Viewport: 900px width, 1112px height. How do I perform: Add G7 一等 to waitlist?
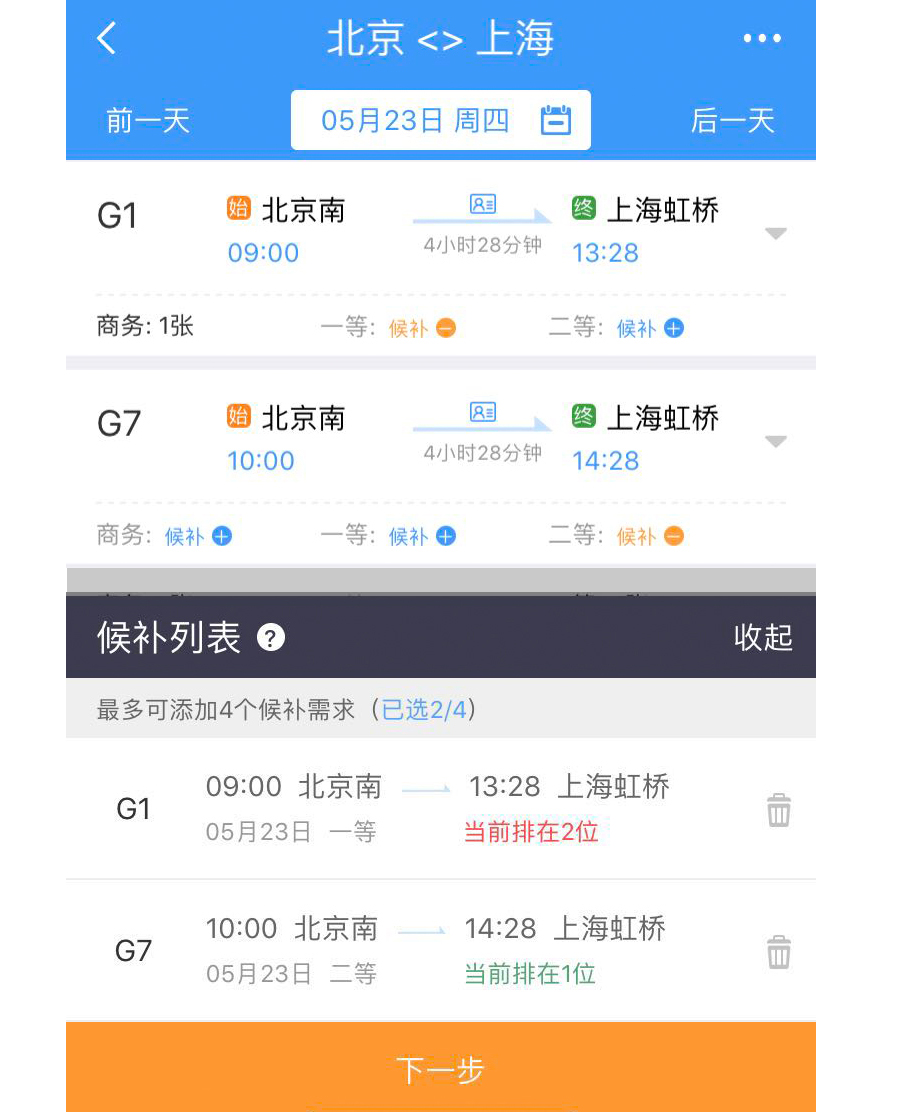tap(446, 536)
